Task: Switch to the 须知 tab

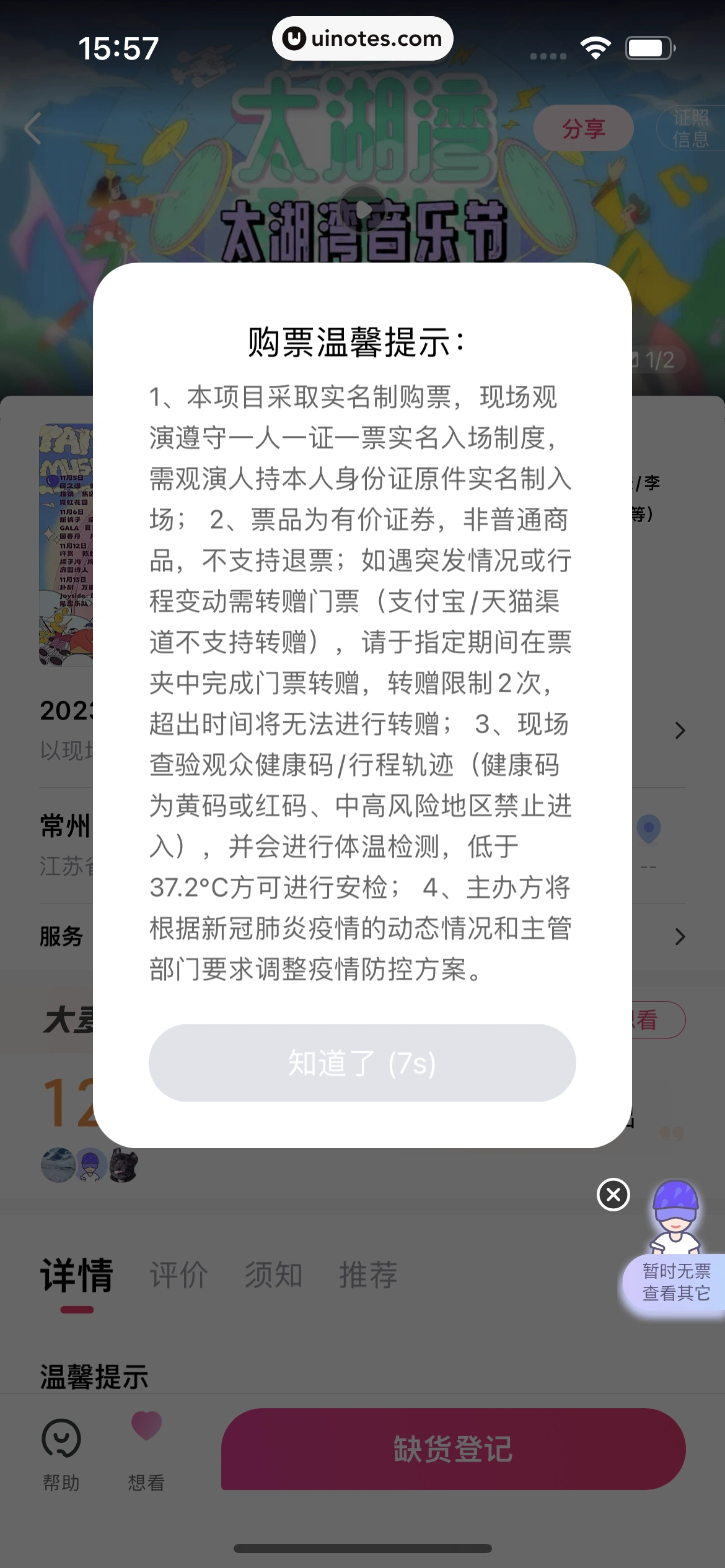Action: point(273,1275)
